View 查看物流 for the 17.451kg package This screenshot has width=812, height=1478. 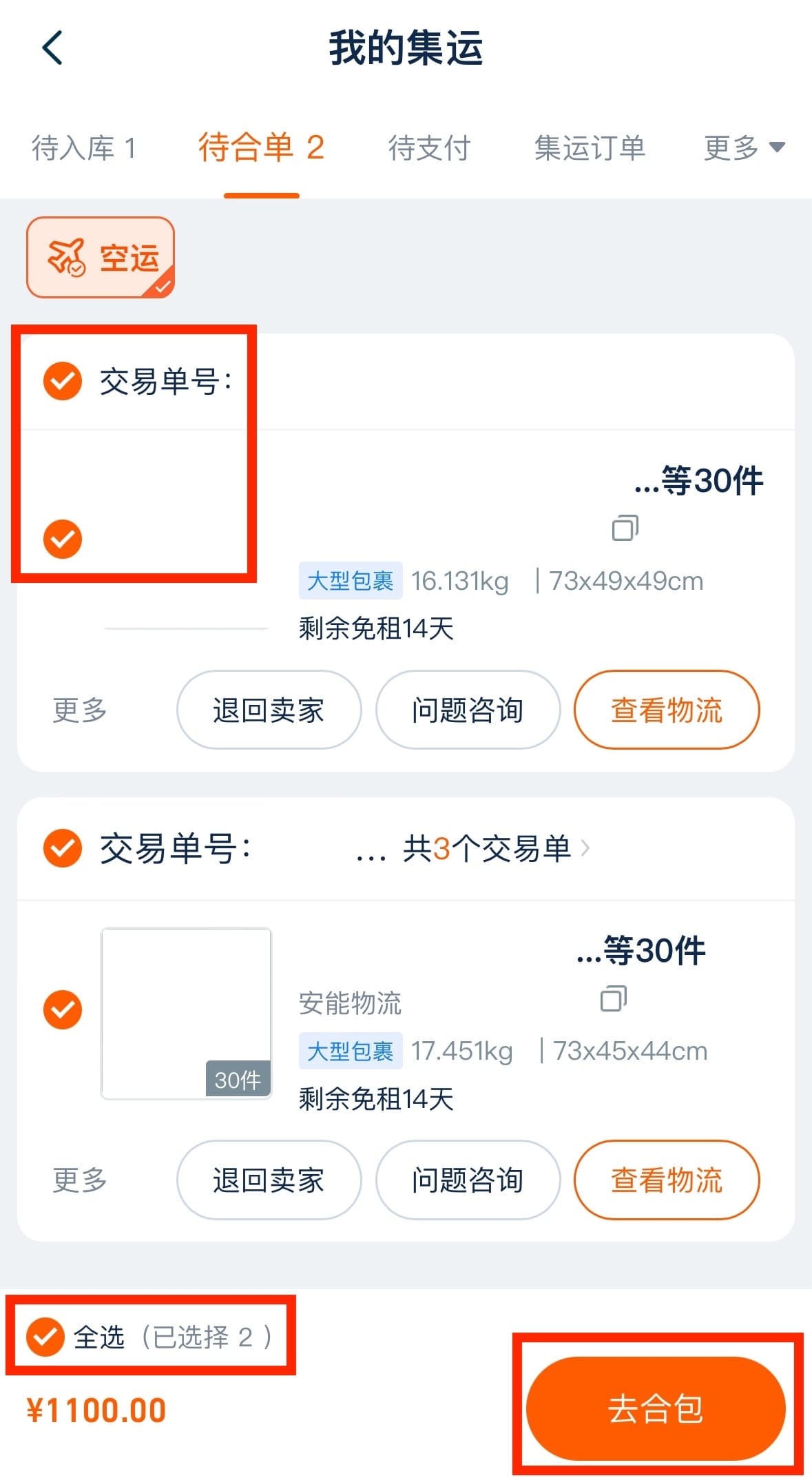667,1180
